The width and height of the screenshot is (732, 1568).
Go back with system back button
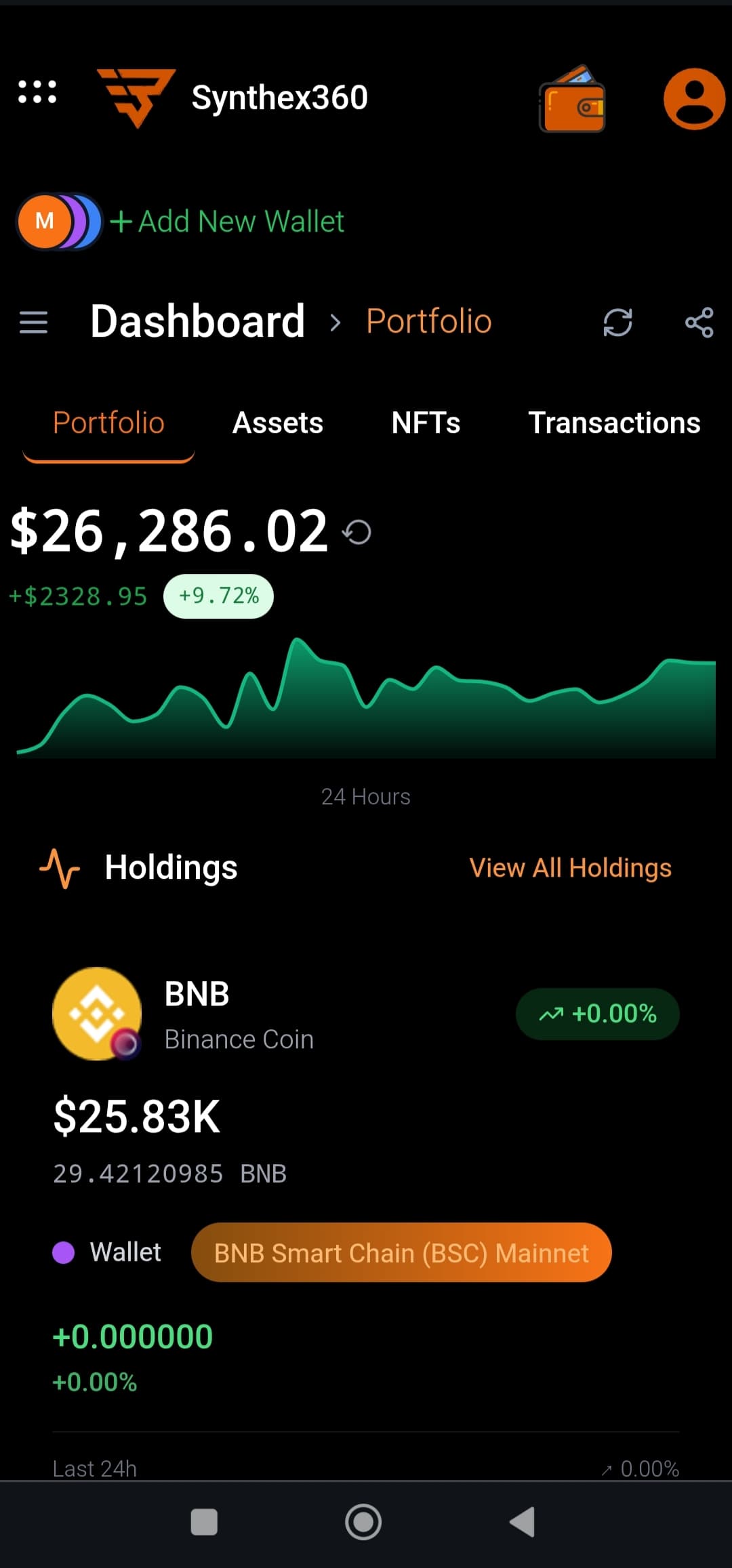[x=523, y=1522]
